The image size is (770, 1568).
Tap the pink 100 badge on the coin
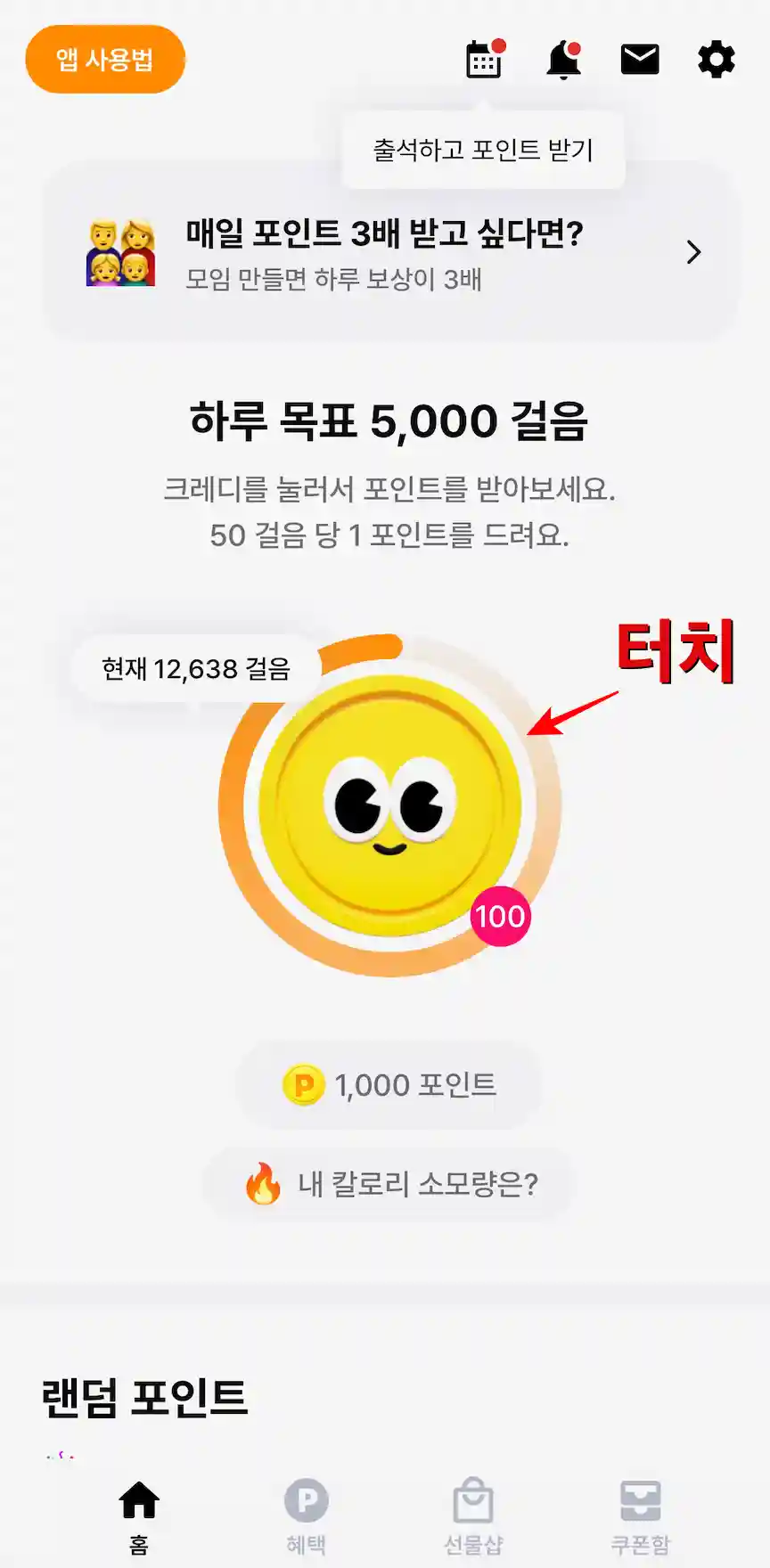[x=500, y=915]
